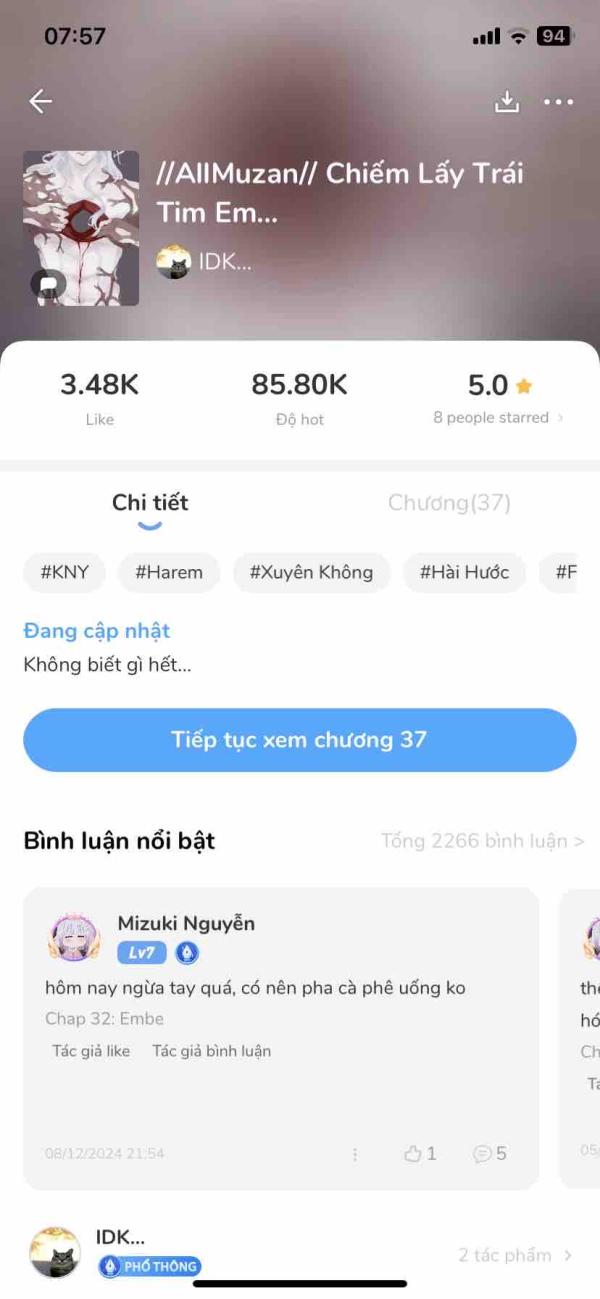Open the story cover image
The height and width of the screenshot is (1299, 600).
81,228
